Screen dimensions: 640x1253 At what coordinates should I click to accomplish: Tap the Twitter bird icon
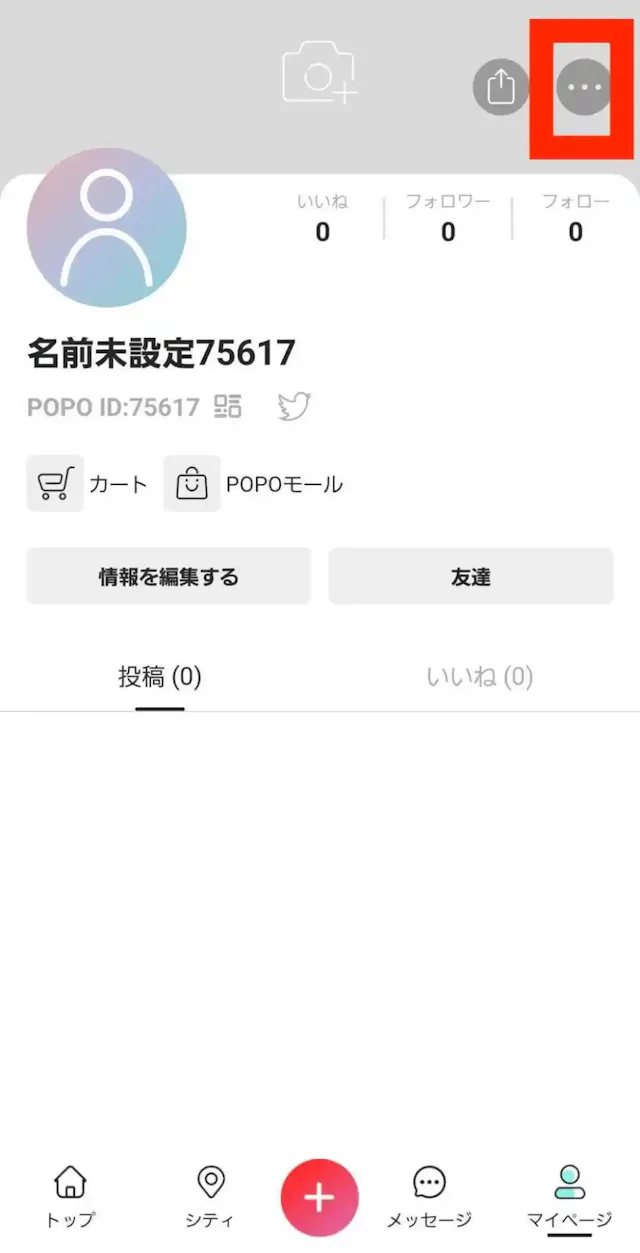[x=294, y=406]
